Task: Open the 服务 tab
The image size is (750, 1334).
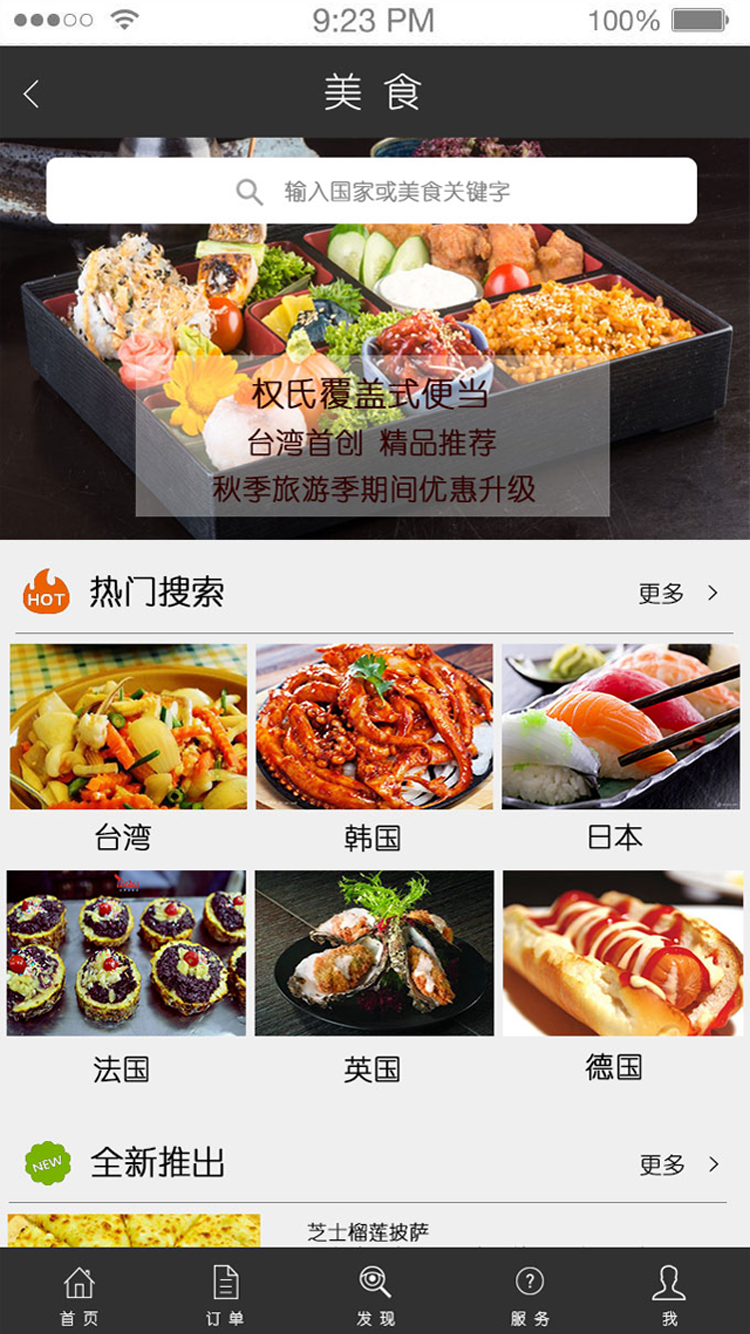Action: tap(529, 1295)
